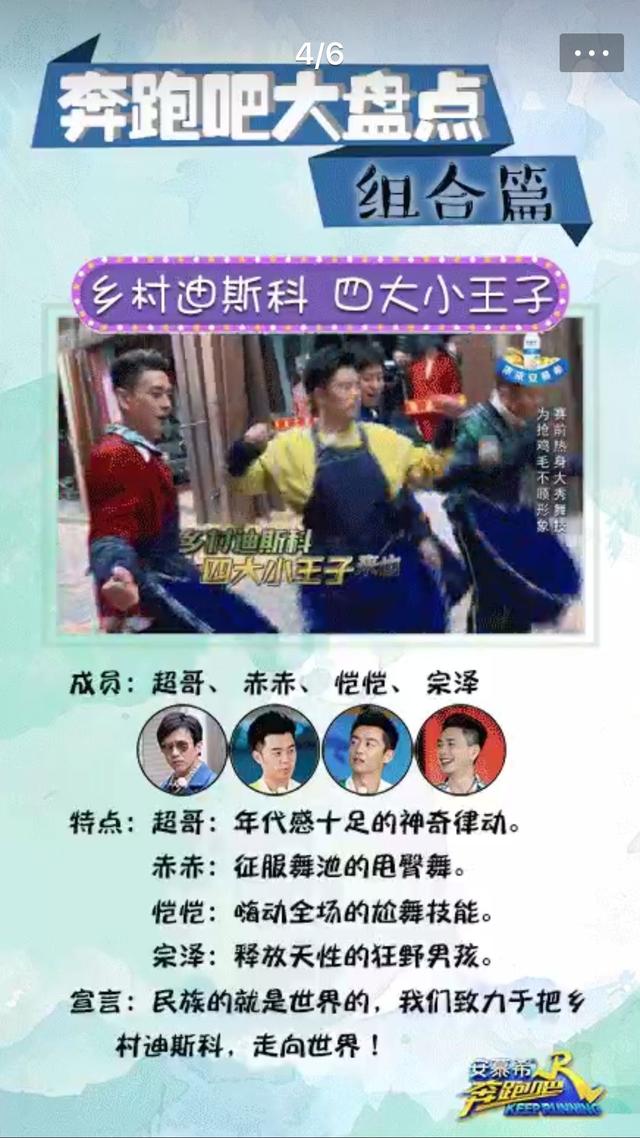Open the three-dot more options menu
The width and height of the screenshot is (640, 1138).
(x=591, y=52)
